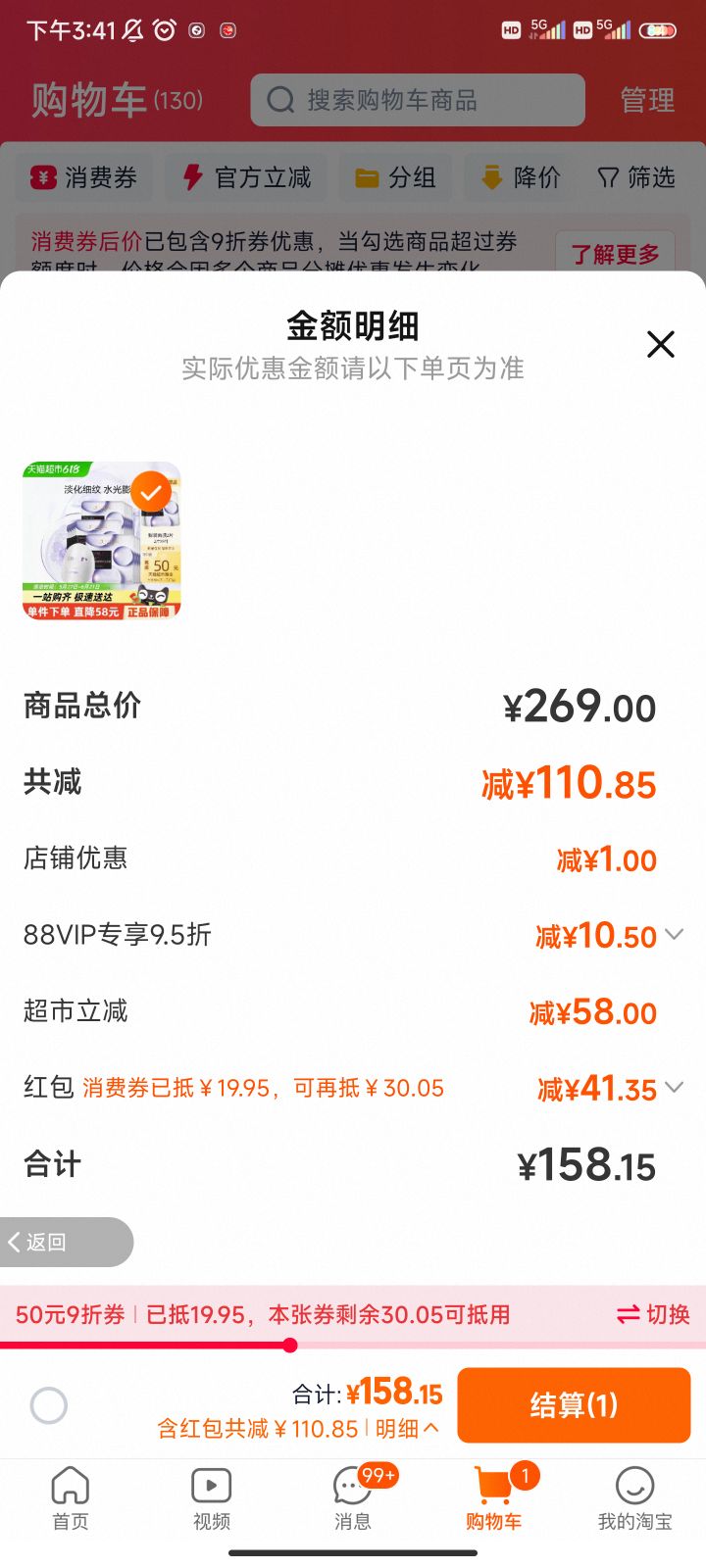
Task: Open the 购物车 tab
Action: click(x=493, y=1497)
